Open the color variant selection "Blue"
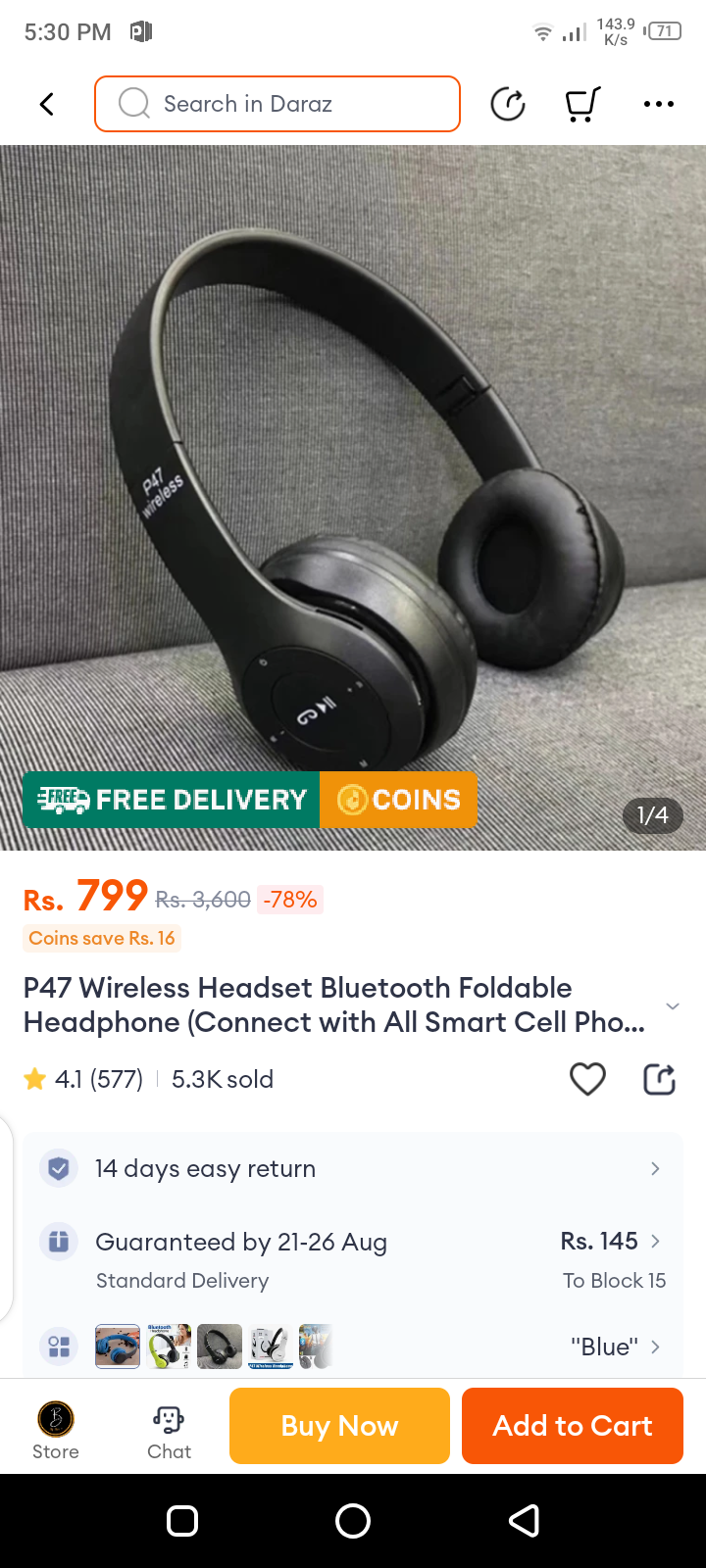Screen dimensions: 706x1568 coord(616,1347)
